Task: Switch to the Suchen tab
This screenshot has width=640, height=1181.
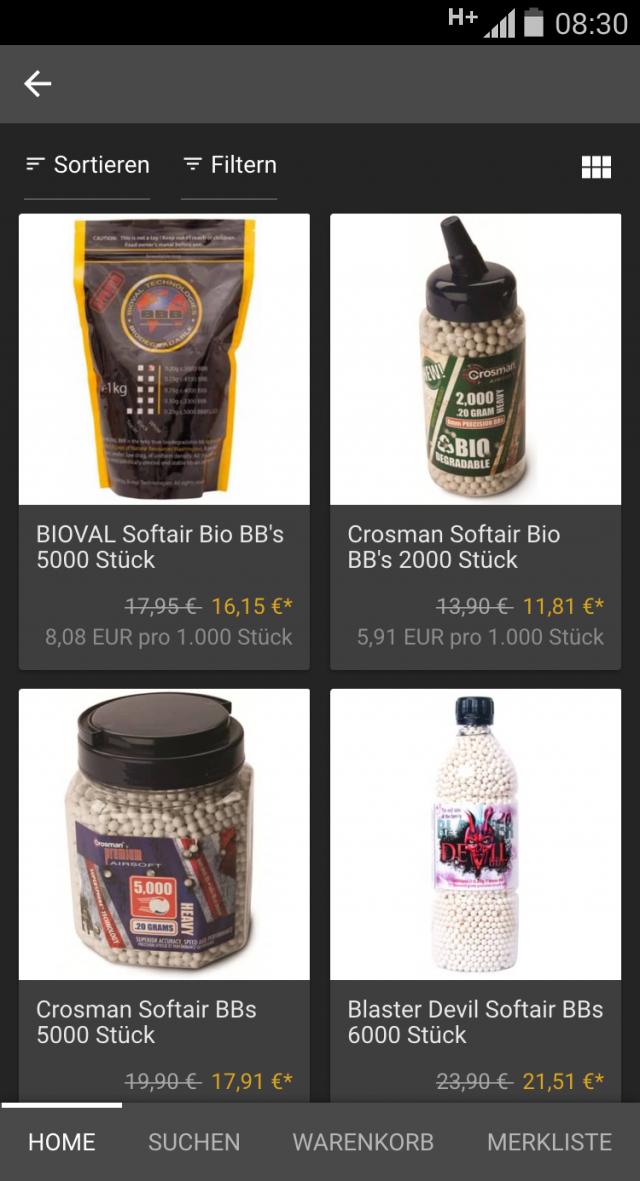Action: coord(194,1142)
